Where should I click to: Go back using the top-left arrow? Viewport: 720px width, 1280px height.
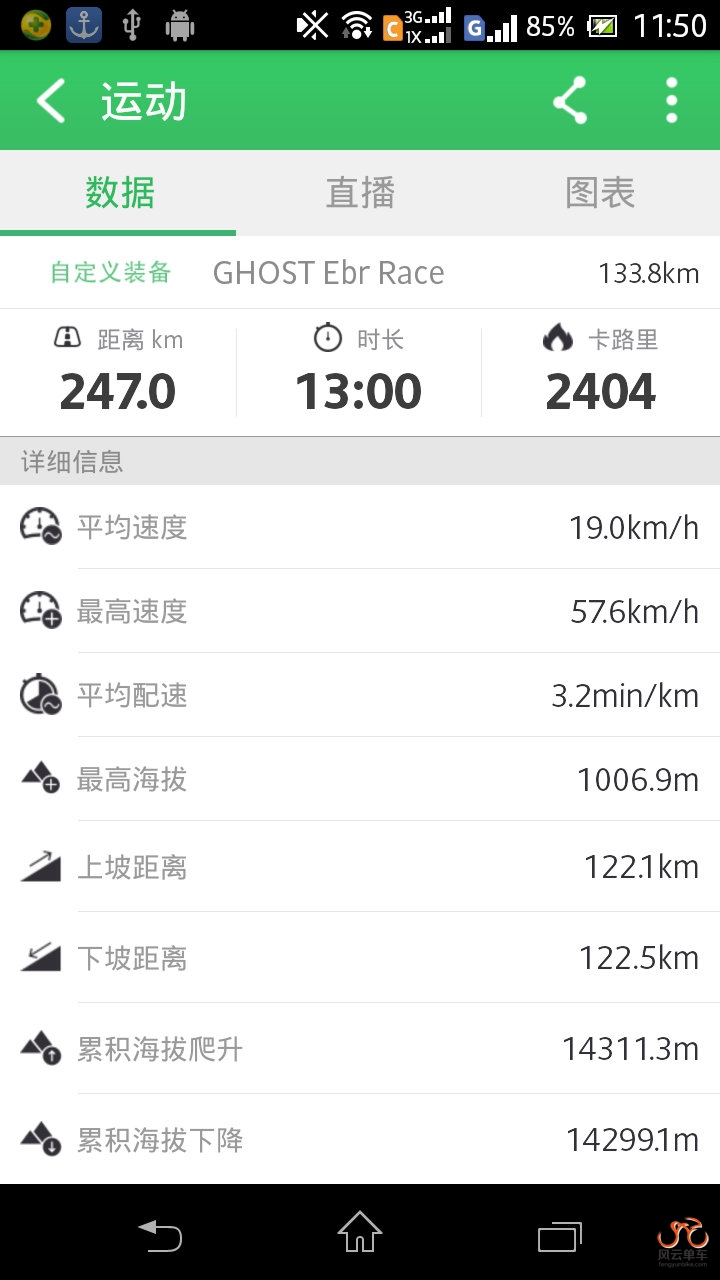[50, 100]
